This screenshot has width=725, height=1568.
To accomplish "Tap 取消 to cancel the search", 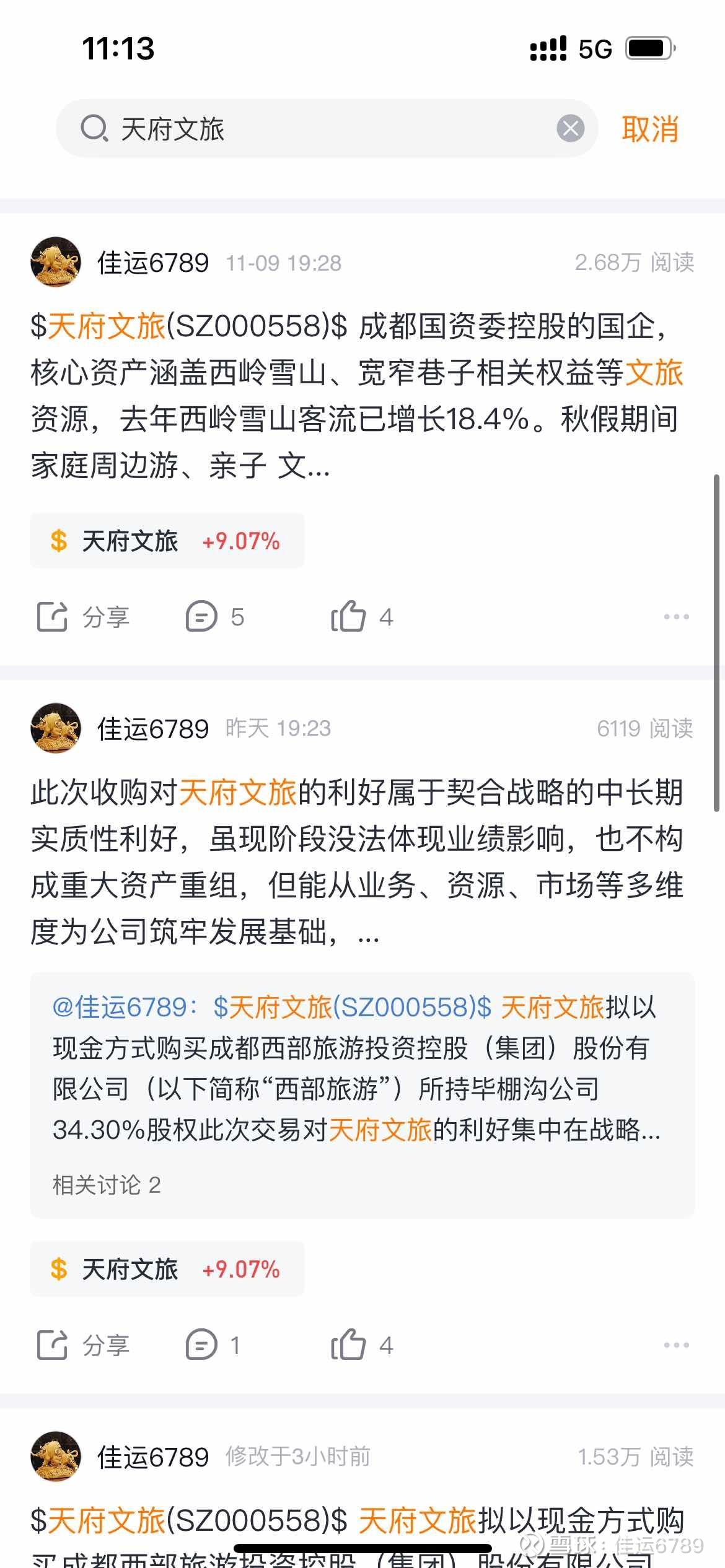I will 650,128.
